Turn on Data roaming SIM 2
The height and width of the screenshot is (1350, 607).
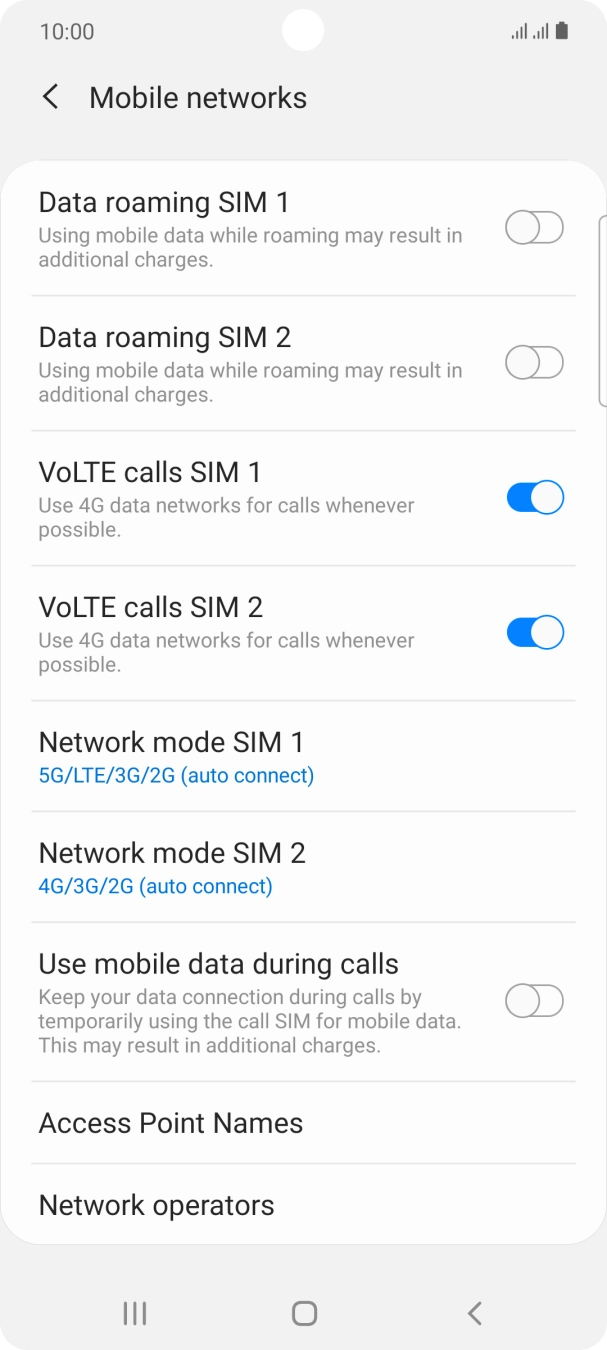534,363
